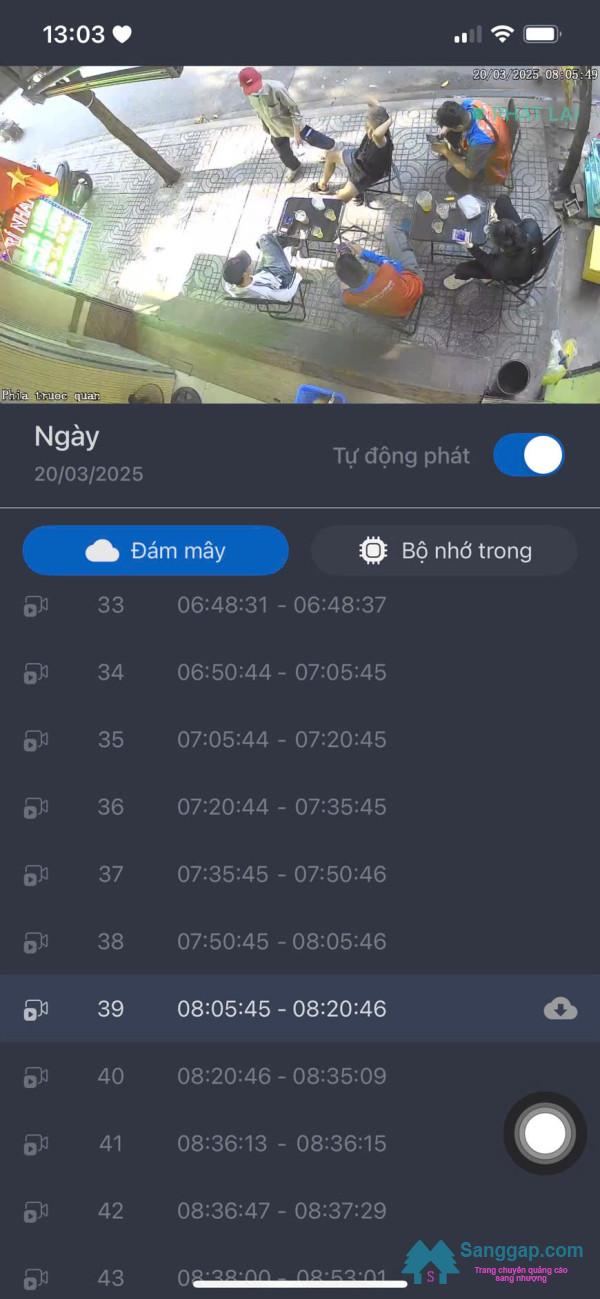Play recording 33 at 06:48:31
The width and height of the screenshot is (600, 1299).
(x=281, y=605)
